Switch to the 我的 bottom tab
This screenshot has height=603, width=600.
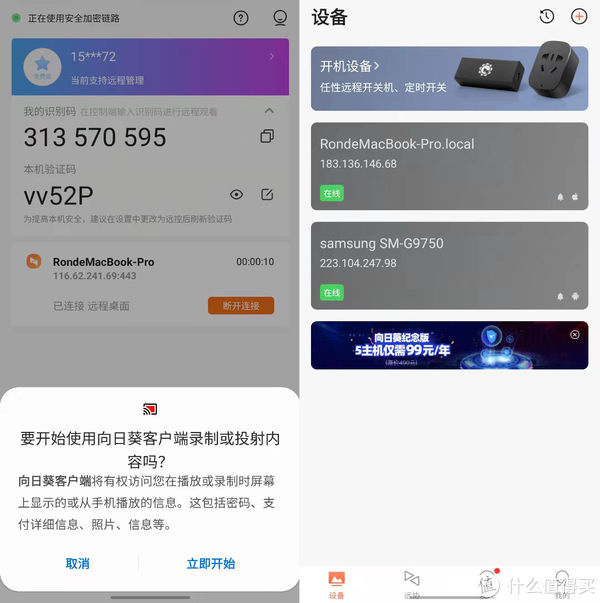pos(562,585)
